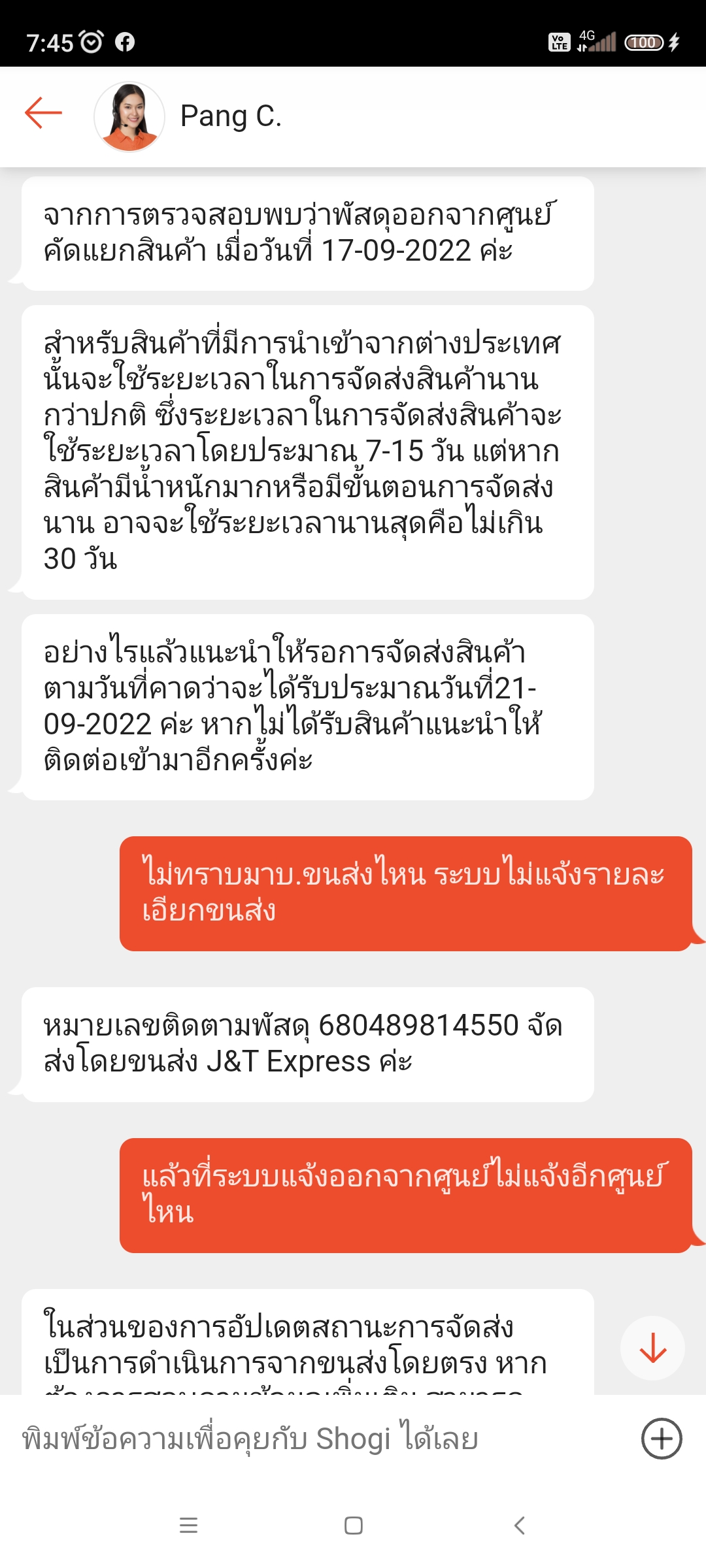Focus the message field to chat with Shogi
706x1568 pixels.
314,1439
